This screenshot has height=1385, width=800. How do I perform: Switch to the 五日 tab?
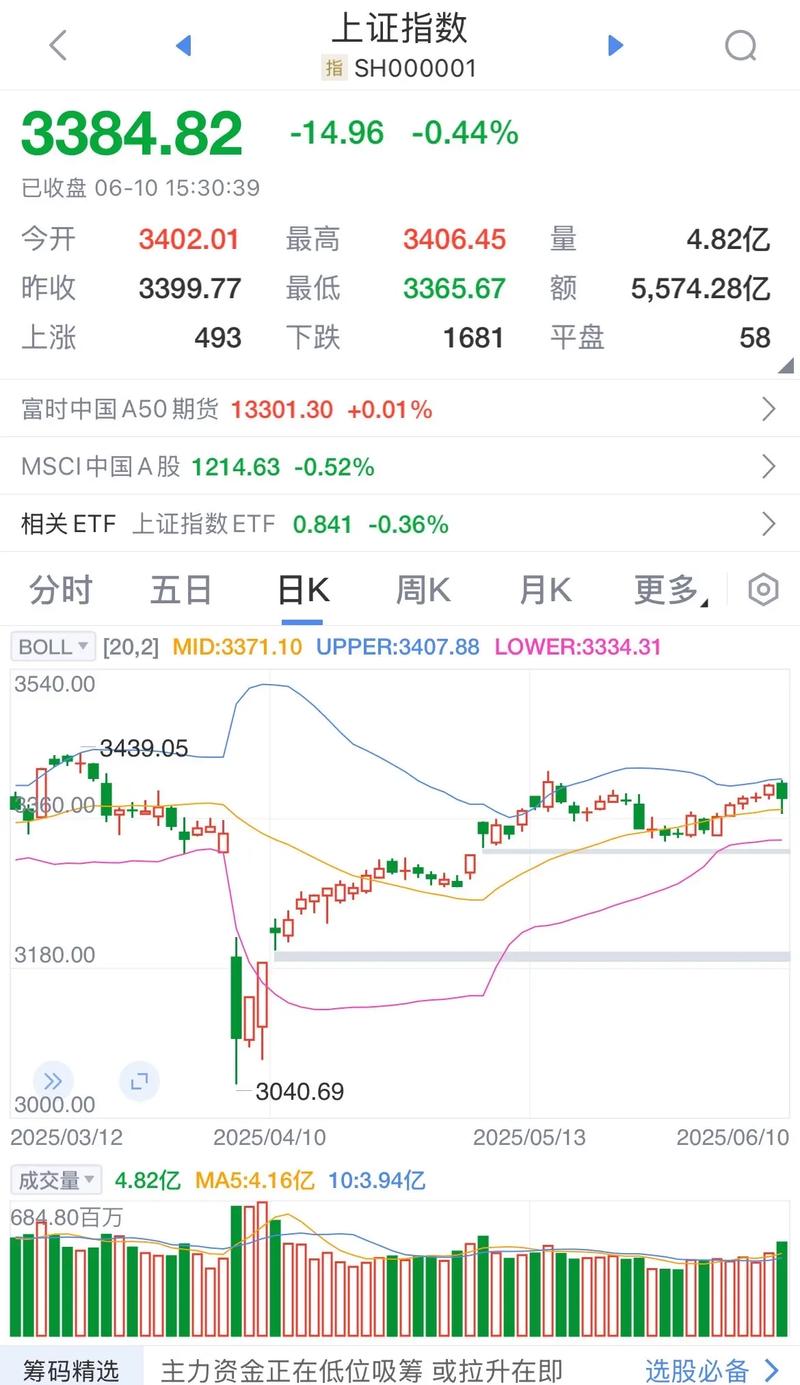point(180,590)
